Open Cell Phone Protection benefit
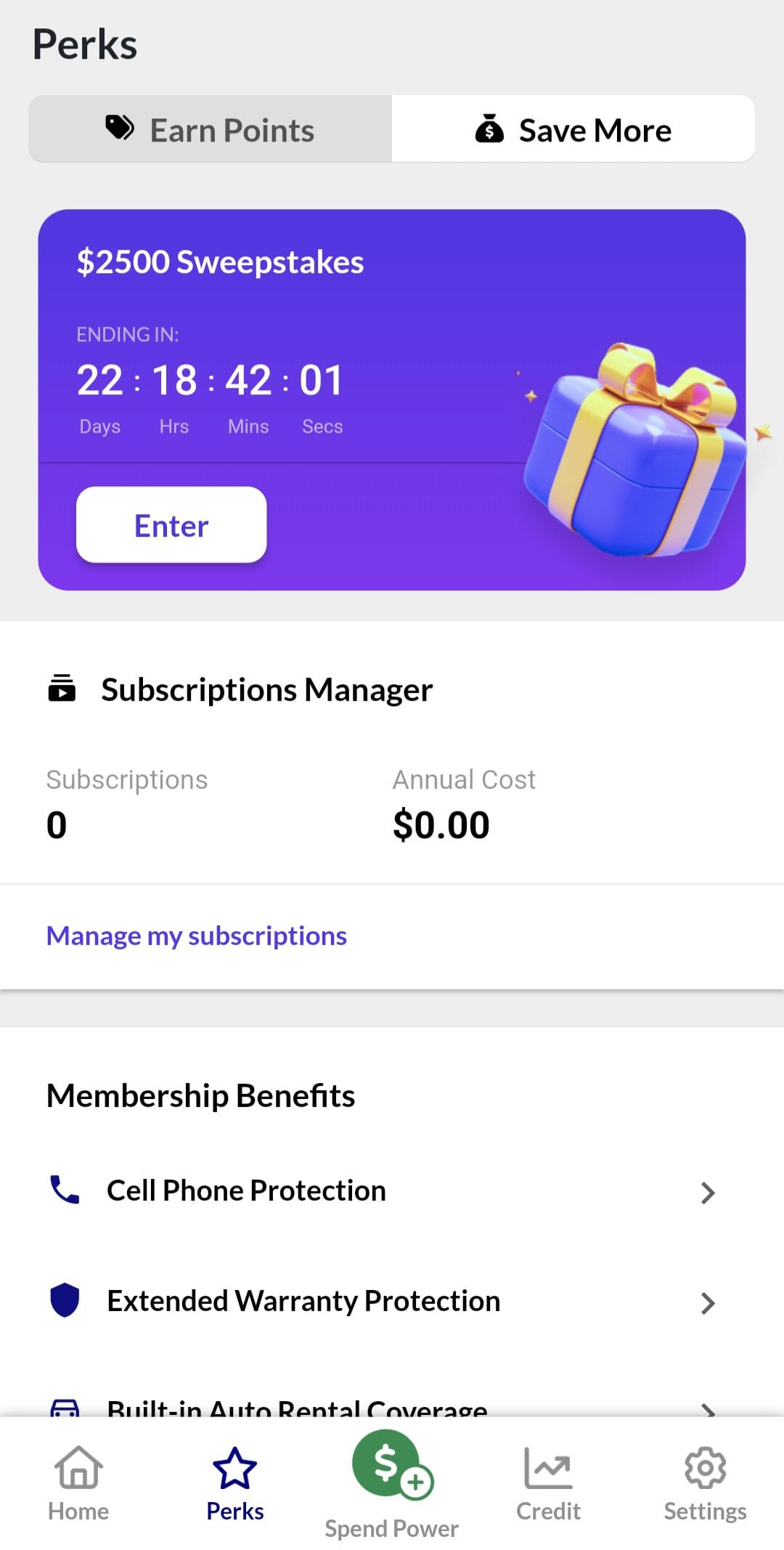Viewport: 784px width, 1550px height. tap(382, 1191)
